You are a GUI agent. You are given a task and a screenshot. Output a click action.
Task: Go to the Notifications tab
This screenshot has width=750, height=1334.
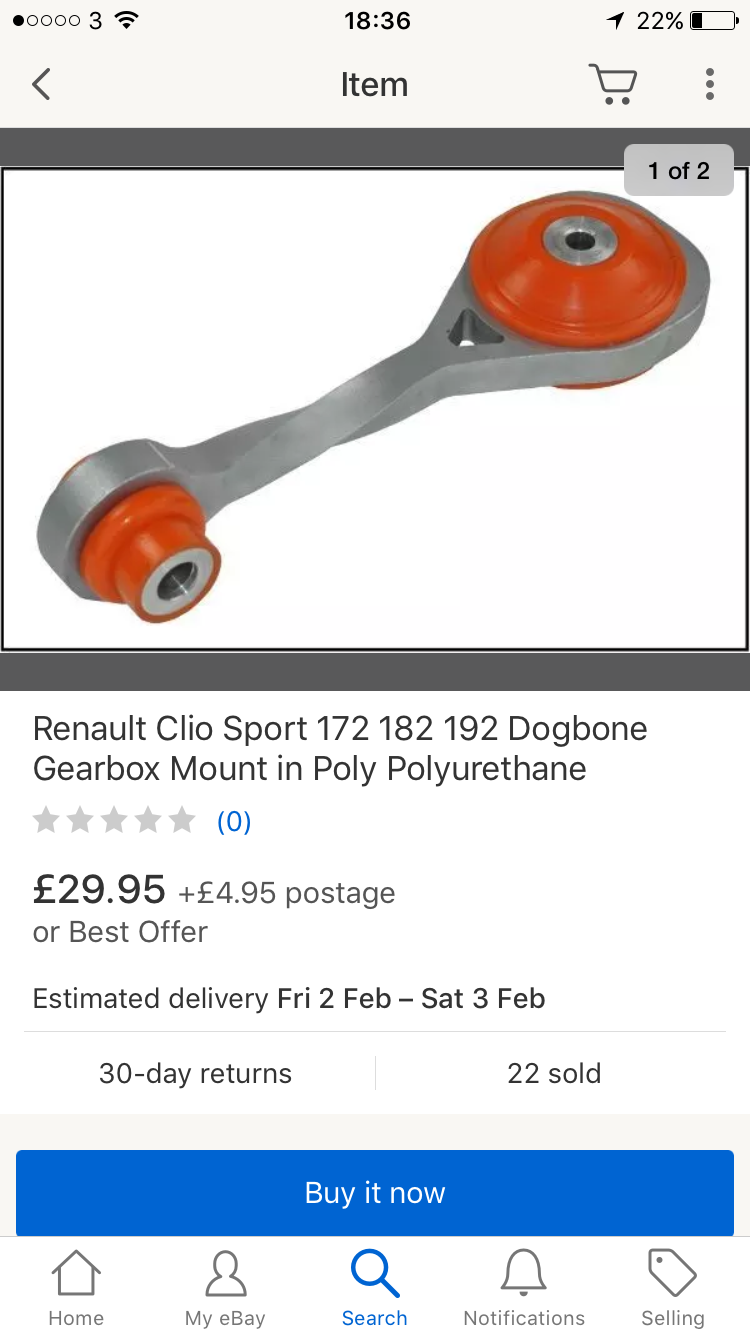coord(524,1288)
